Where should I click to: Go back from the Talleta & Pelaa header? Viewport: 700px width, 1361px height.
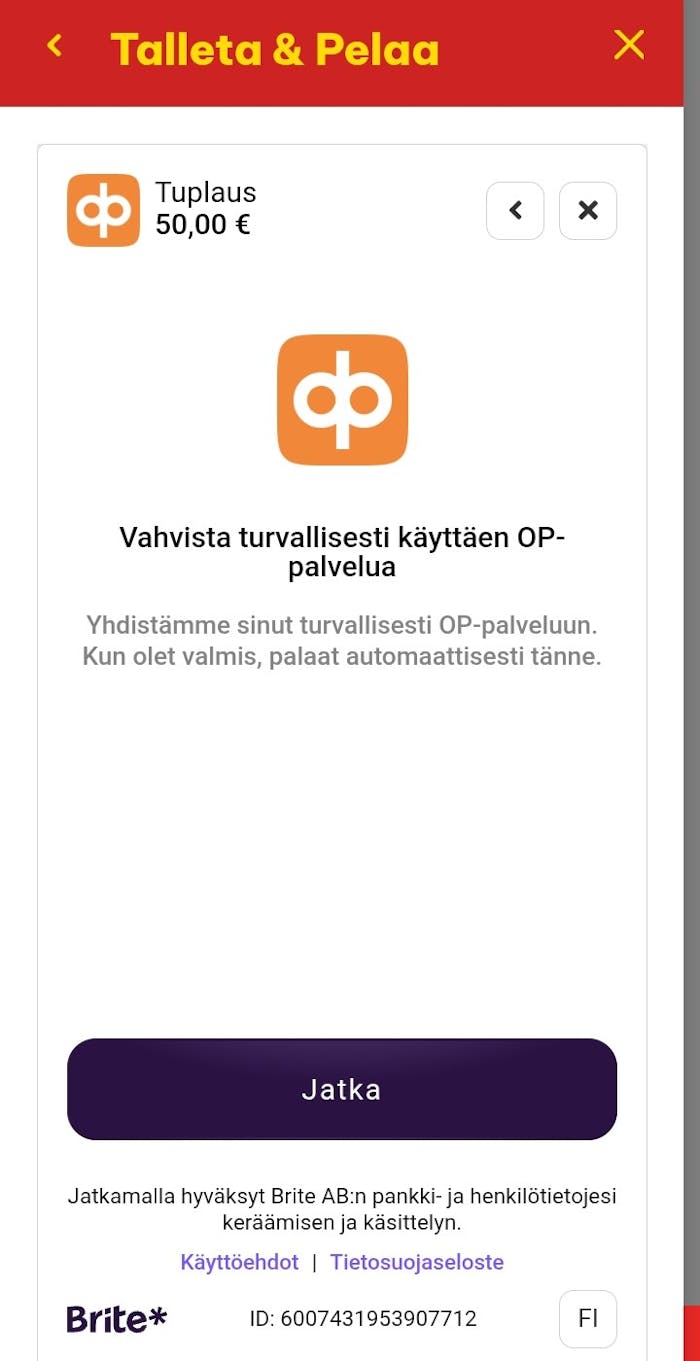coord(55,46)
